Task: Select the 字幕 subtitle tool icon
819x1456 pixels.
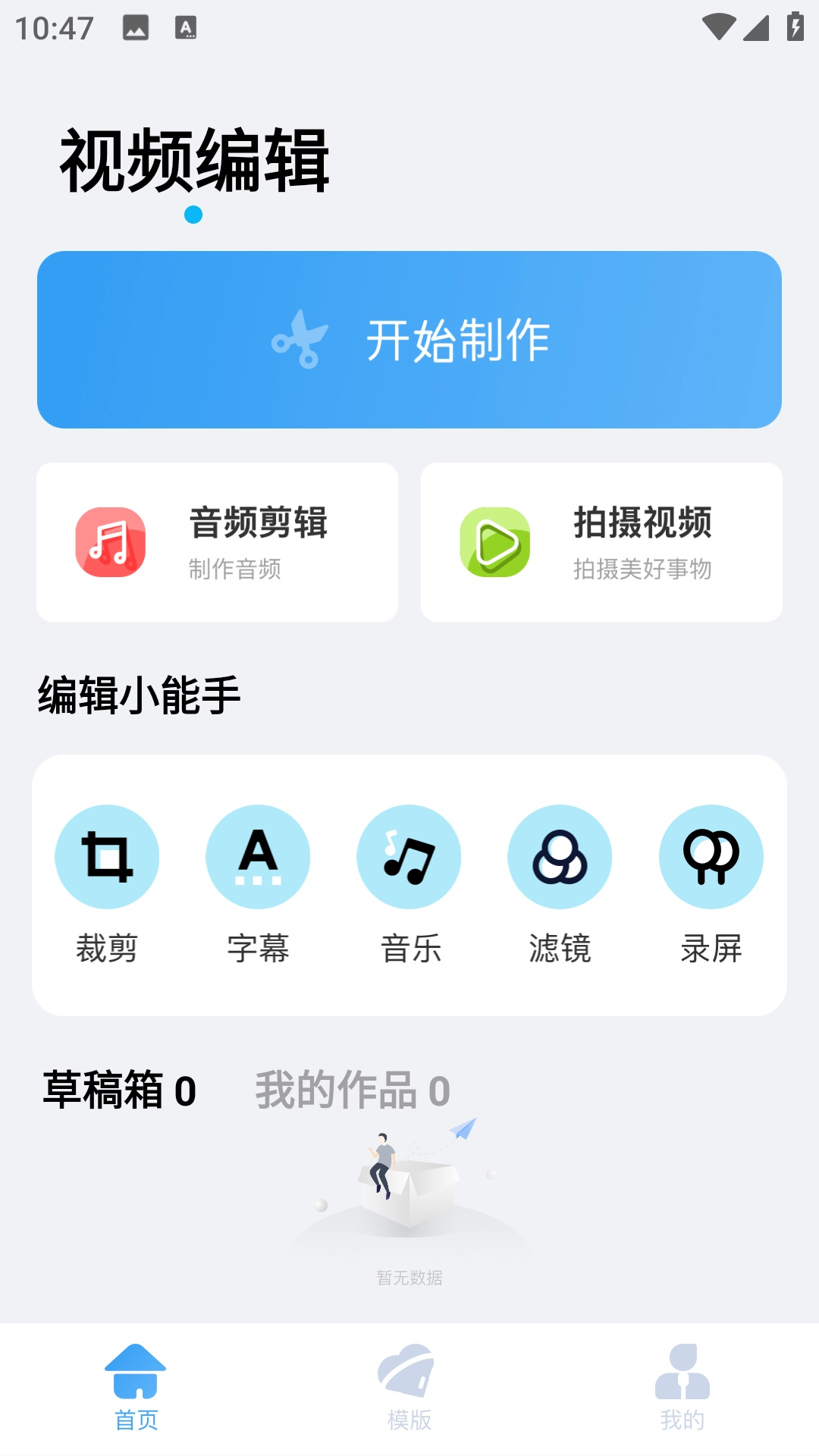Action: 258,855
